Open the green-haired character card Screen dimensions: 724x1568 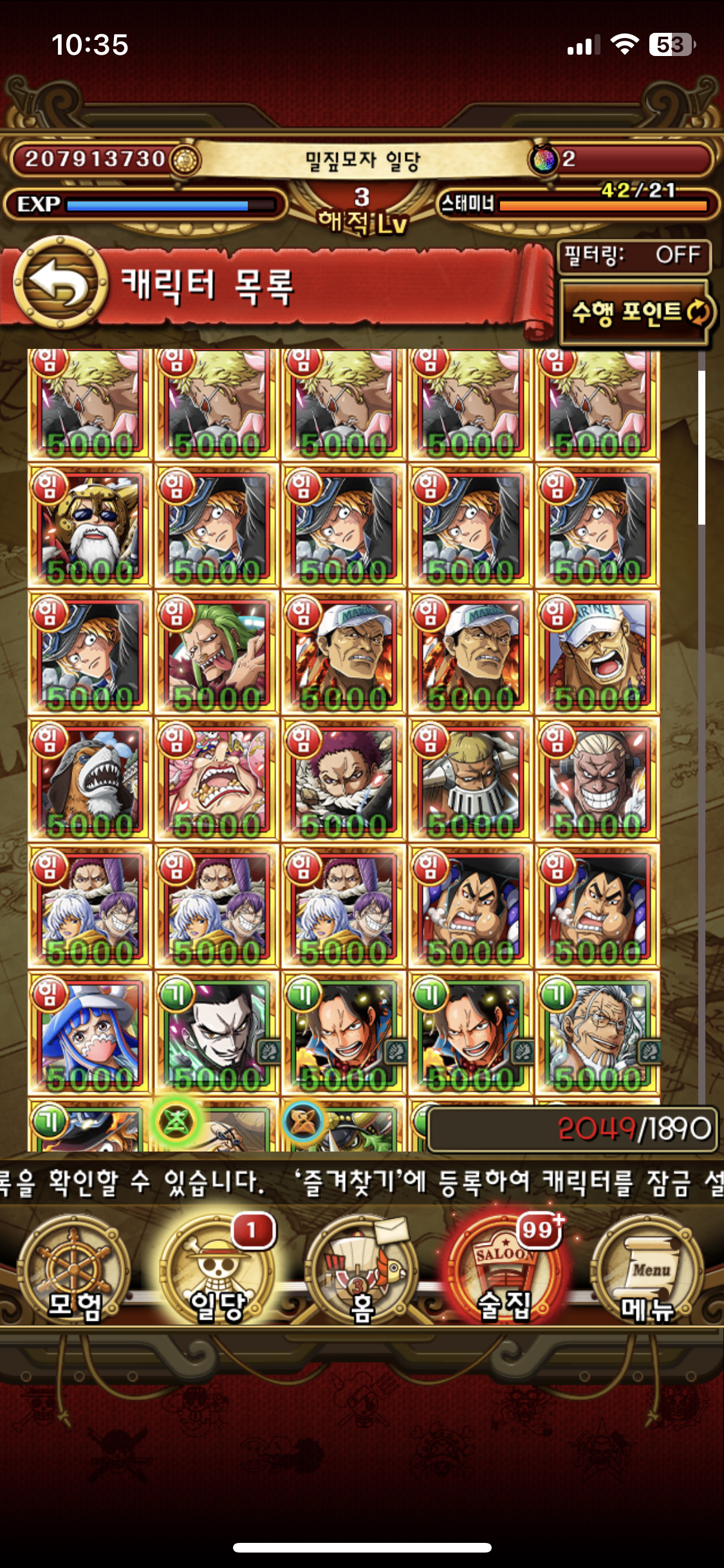[217, 653]
